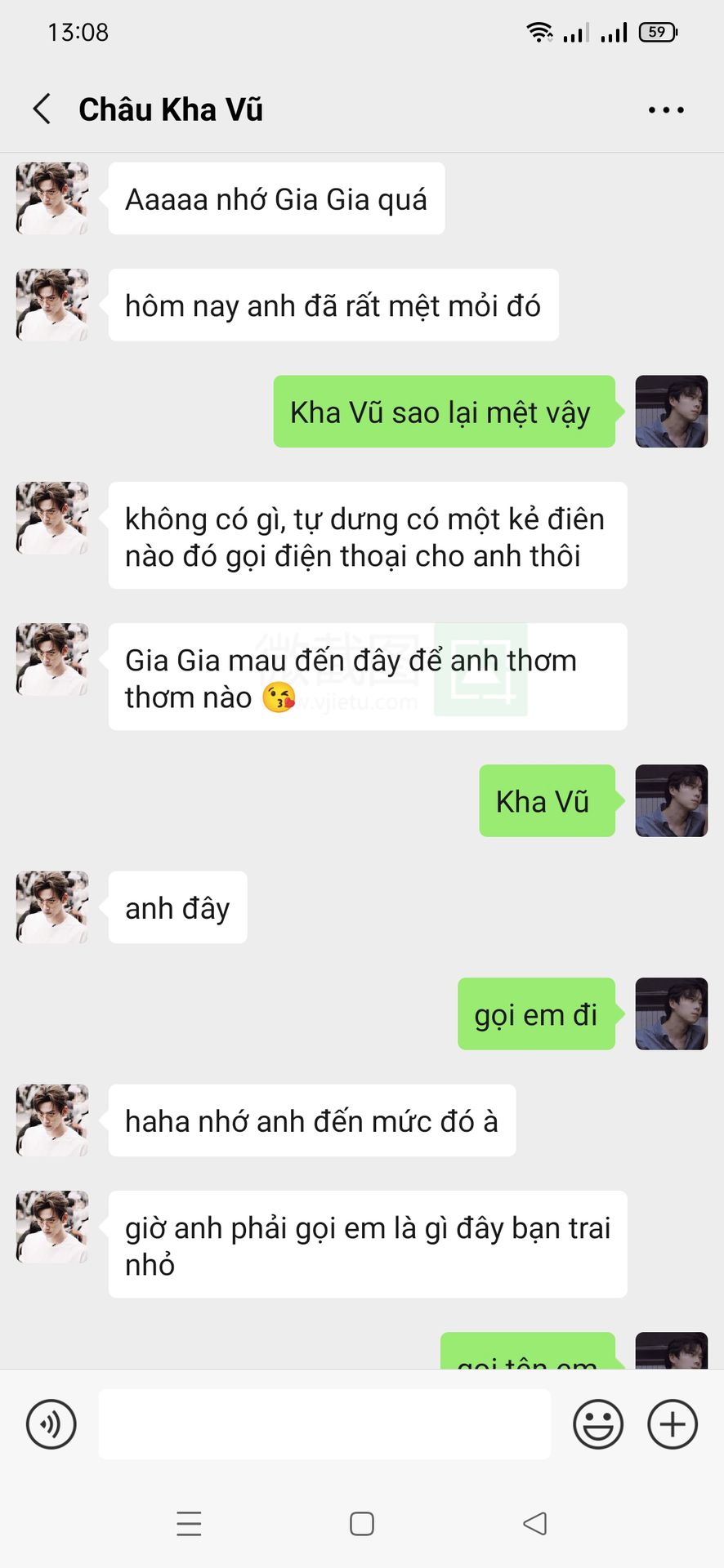Open the emoji sticker picker
724x1568 pixels.
(x=598, y=1424)
